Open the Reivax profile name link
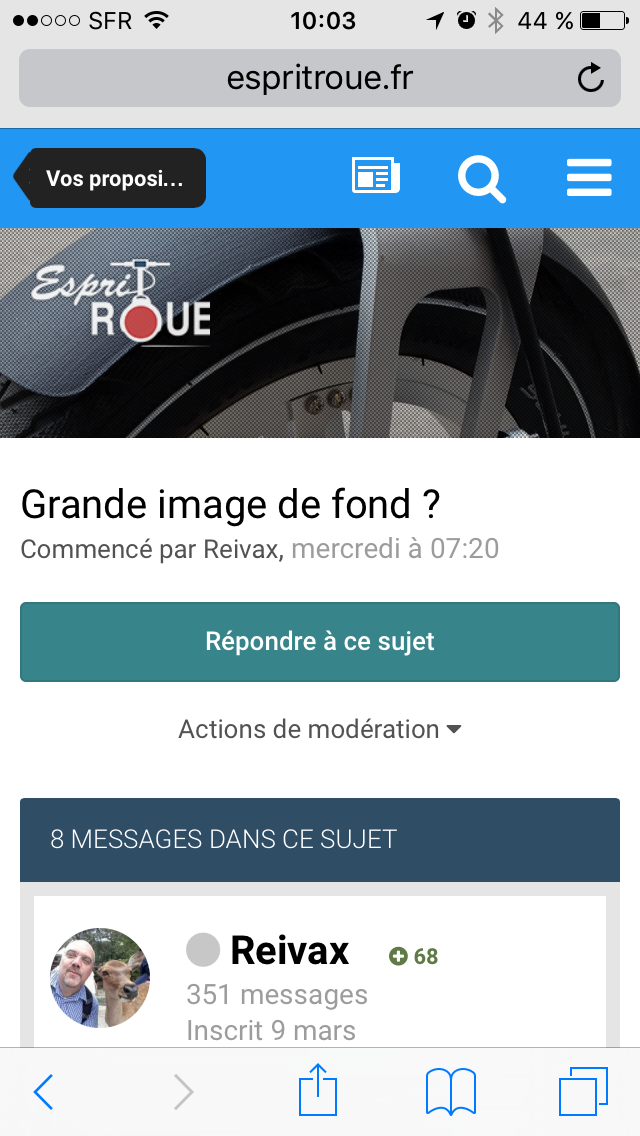The width and height of the screenshot is (640, 1136). [289, 951]
